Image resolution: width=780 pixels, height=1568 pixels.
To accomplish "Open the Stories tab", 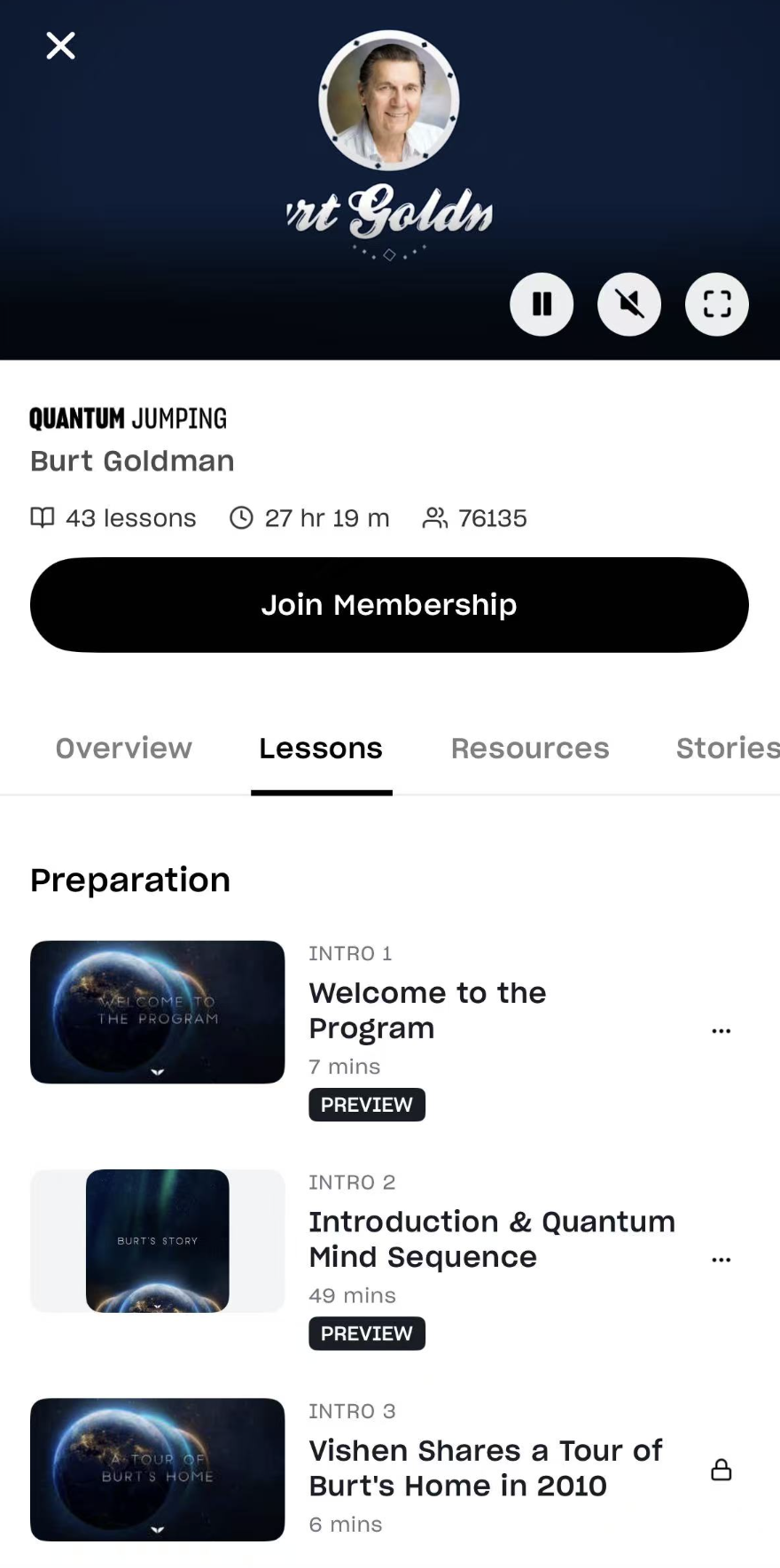I will pos(727,749).
